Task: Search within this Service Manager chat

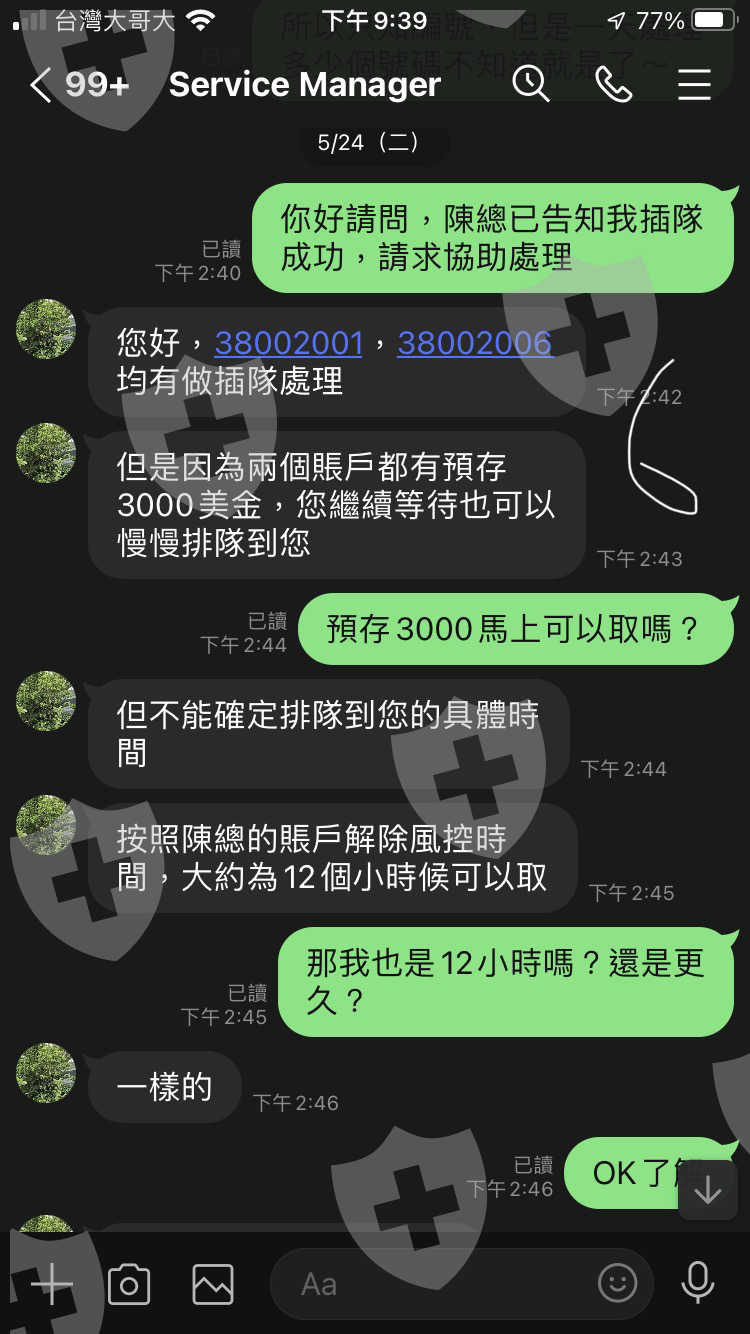Action: (531, 84)
